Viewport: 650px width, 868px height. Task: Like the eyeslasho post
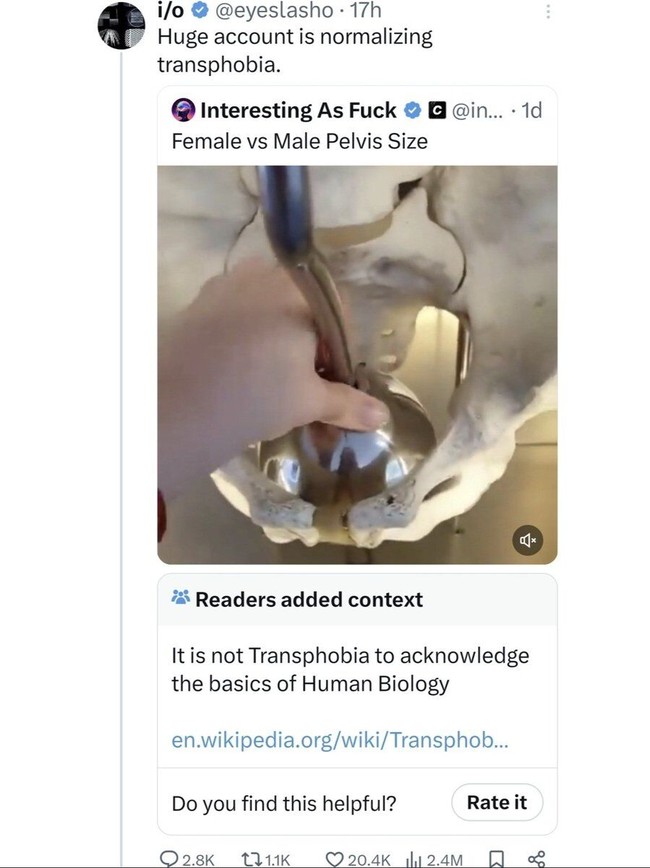[x=336, y=858]
